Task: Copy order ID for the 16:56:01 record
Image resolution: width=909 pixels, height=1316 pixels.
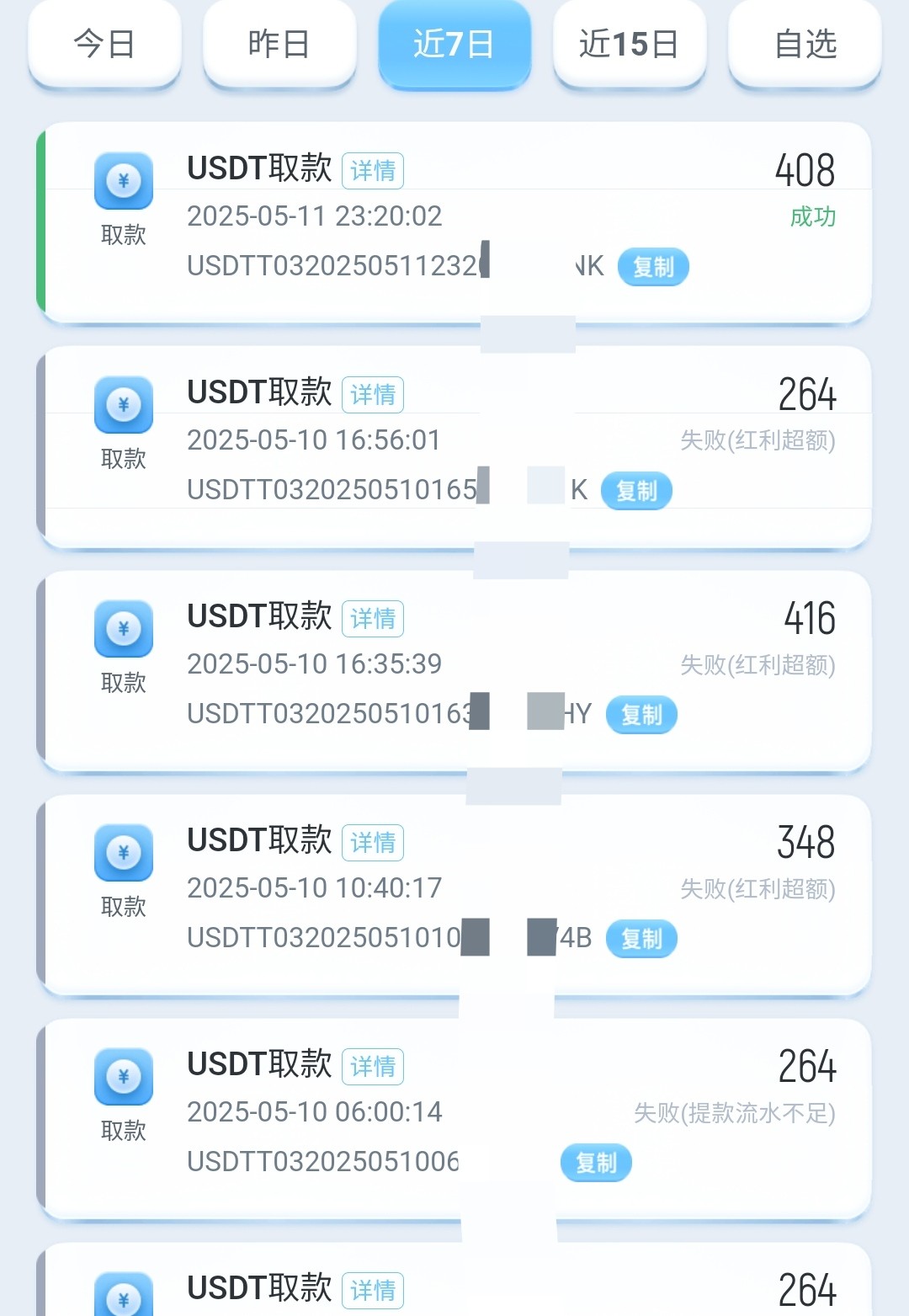Action: [636, 491]
